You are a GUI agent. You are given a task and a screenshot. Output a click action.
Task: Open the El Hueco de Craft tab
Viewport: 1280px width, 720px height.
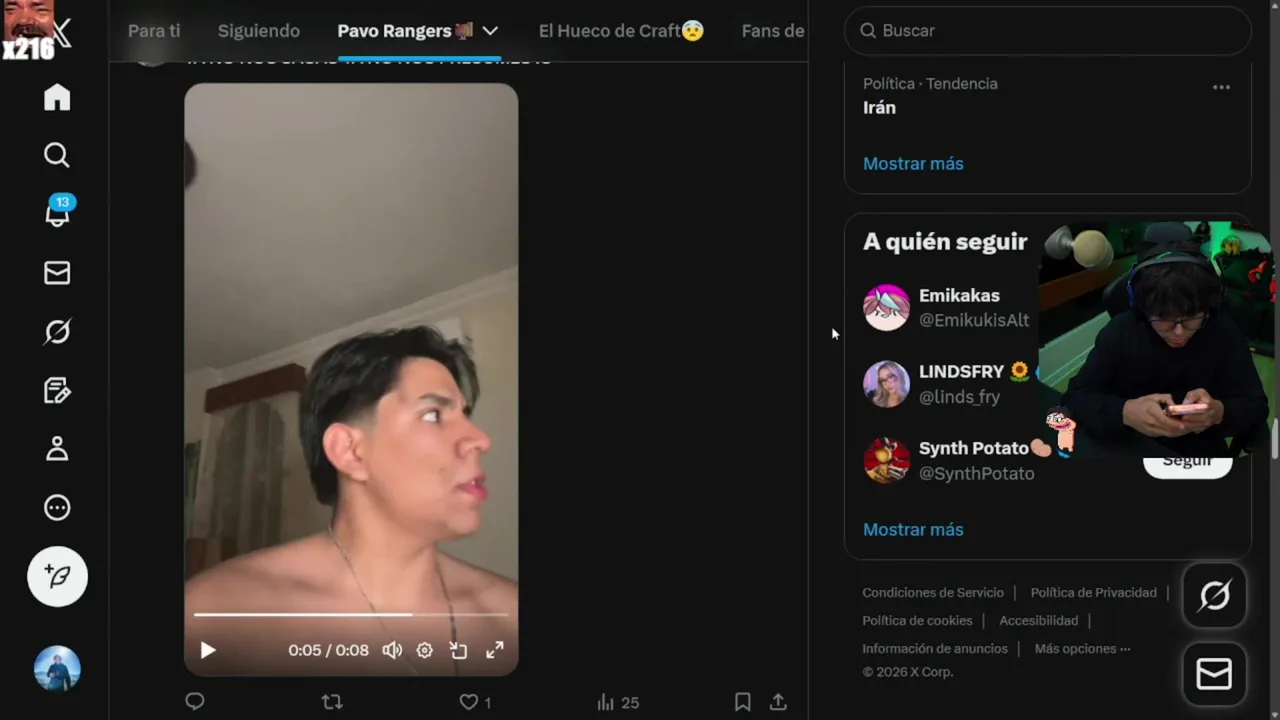pos(620,31)
